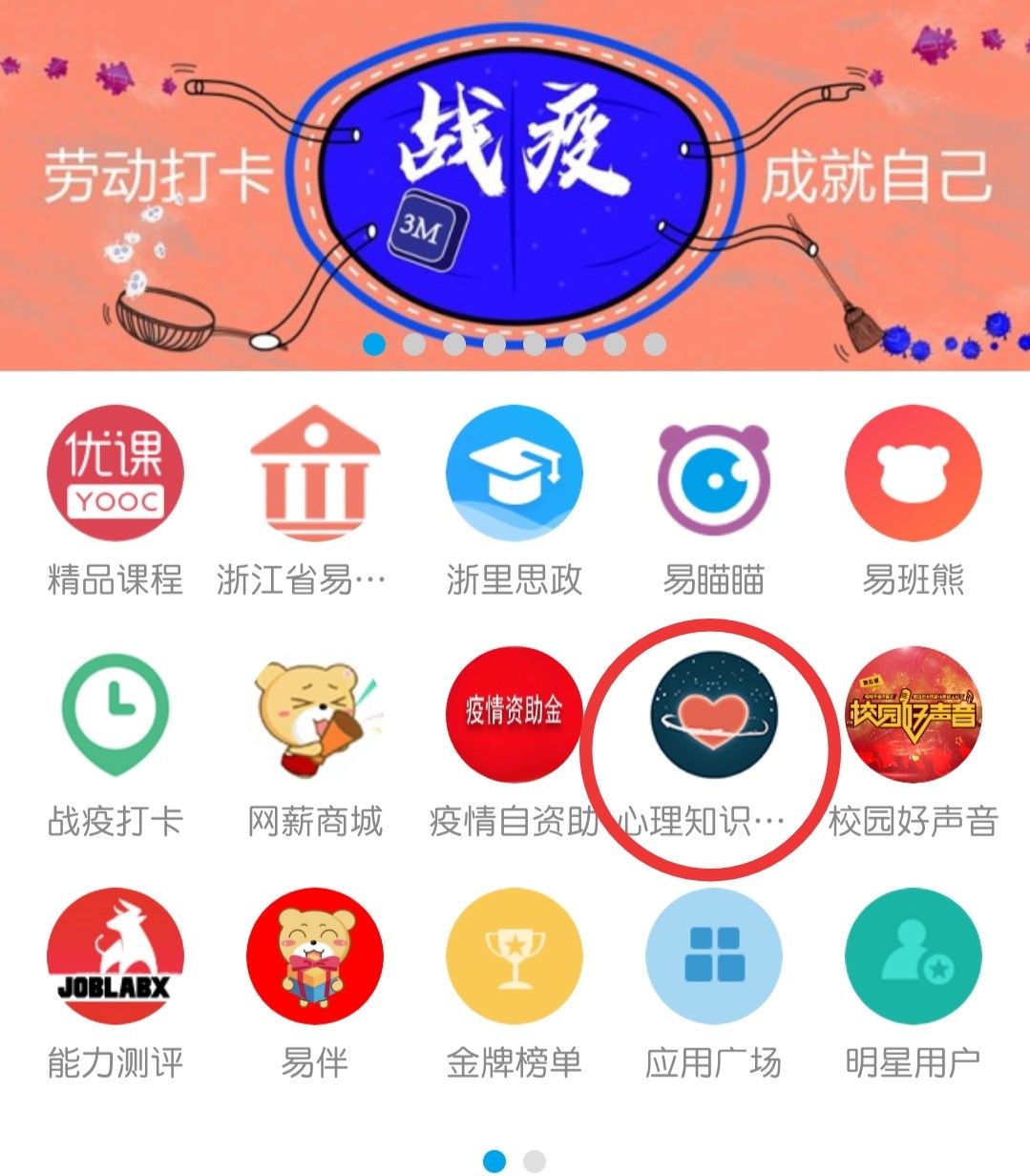Open the 战疫 劳动打卡 banner

click(515, 181)
